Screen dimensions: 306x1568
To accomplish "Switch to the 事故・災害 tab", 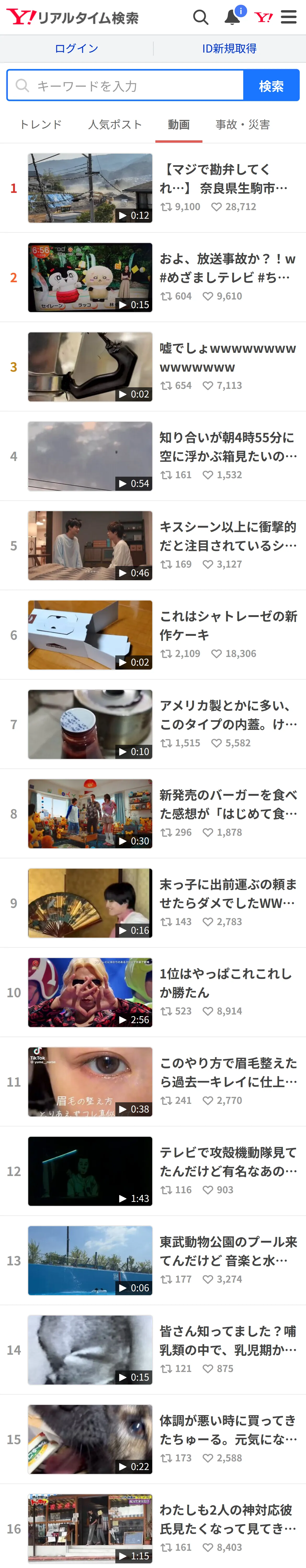I will pos(243,125).
